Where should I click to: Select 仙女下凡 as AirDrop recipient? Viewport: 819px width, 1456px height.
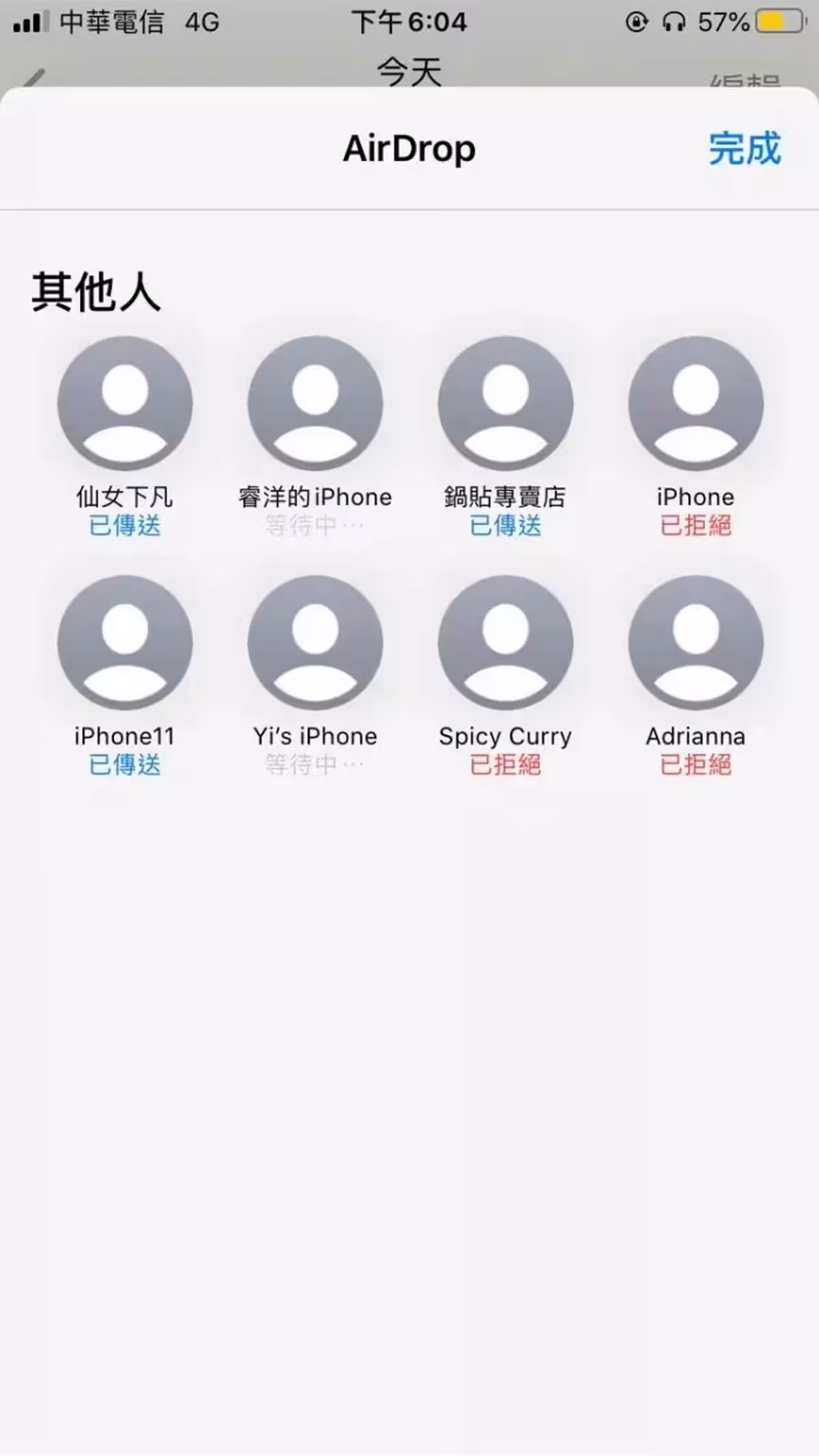125,404
